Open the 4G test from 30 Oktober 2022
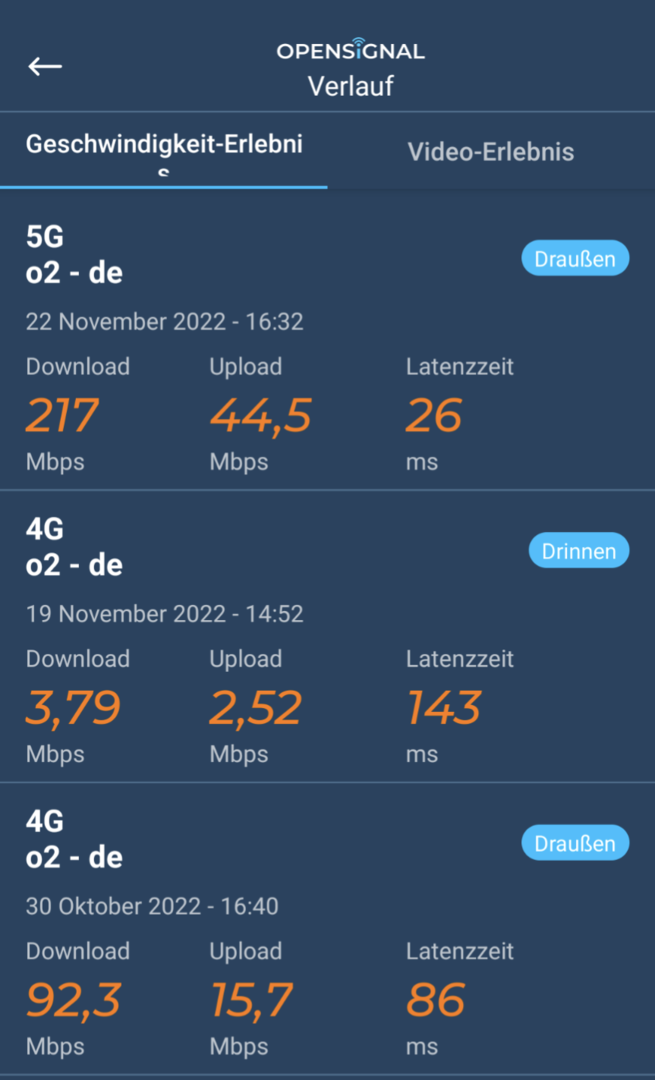This screenshot has height=1080, width=655. 327,929
